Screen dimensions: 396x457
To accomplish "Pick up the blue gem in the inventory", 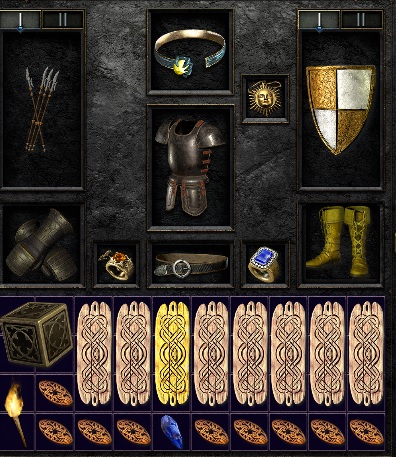I will coord(172,432).
